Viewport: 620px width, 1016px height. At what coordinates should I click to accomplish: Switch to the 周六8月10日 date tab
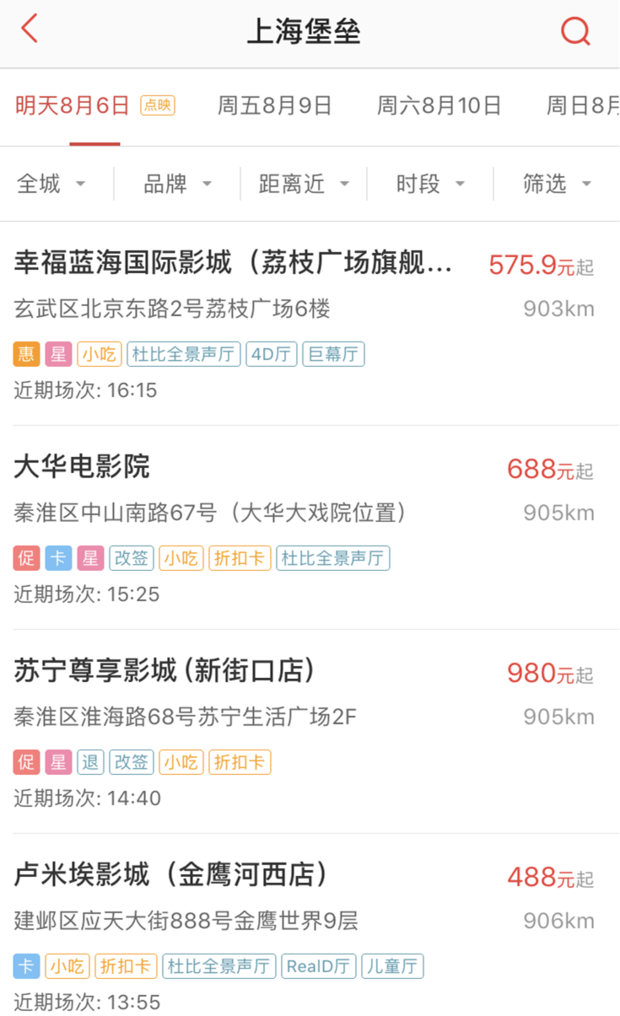tap(439, 106)
